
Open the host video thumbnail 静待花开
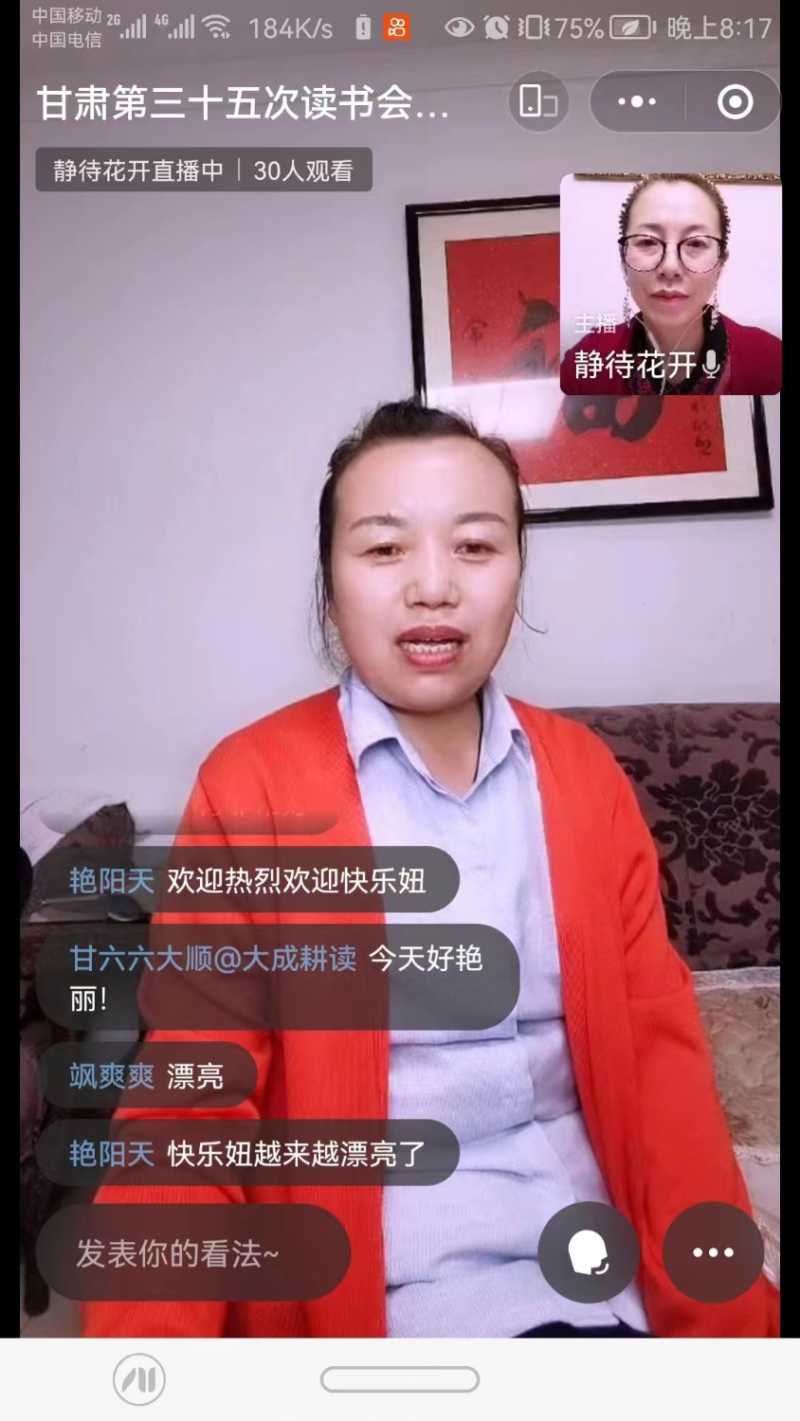670,285
